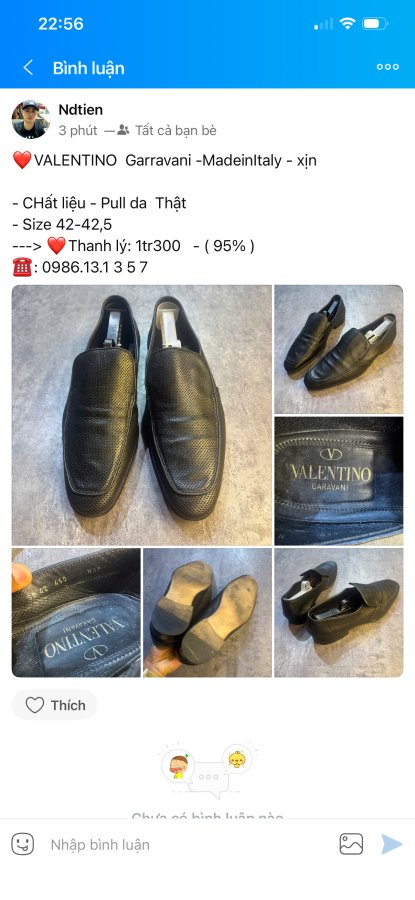View the side-angle loafers photo
This screenshot has height=900, width=415.
[339, 350]
